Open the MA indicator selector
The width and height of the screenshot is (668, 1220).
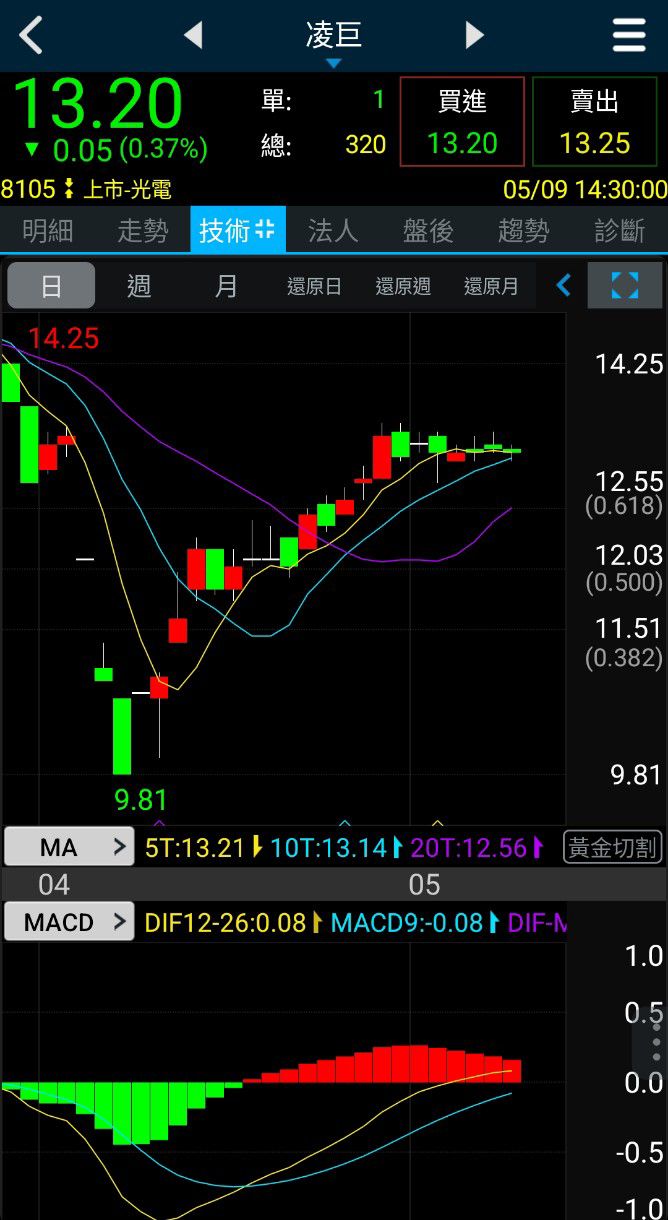tap(69, 848)
